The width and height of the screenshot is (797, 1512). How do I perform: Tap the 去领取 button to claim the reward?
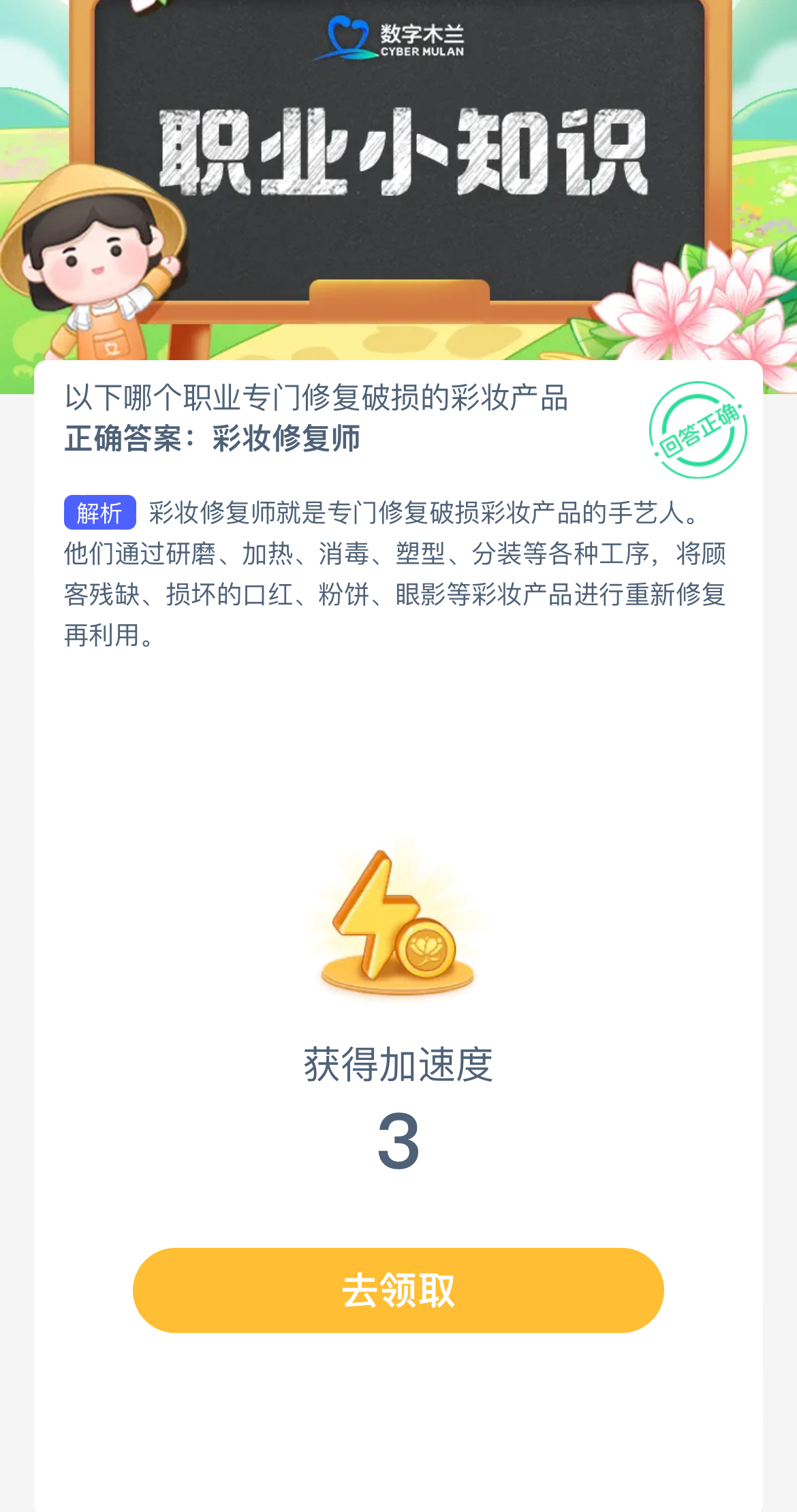point(398,1290)
